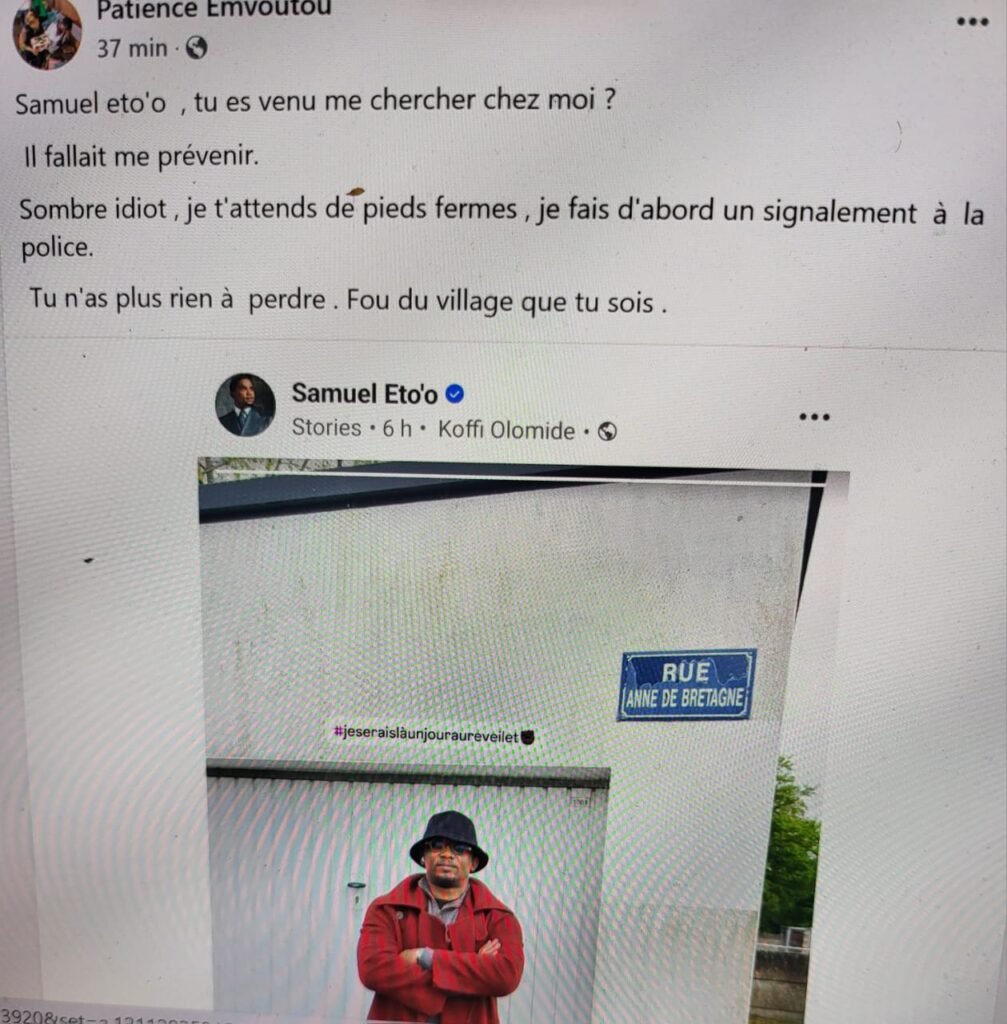Open the overflow menu on Patience Emvoutou's post

[x=972, y=22]
